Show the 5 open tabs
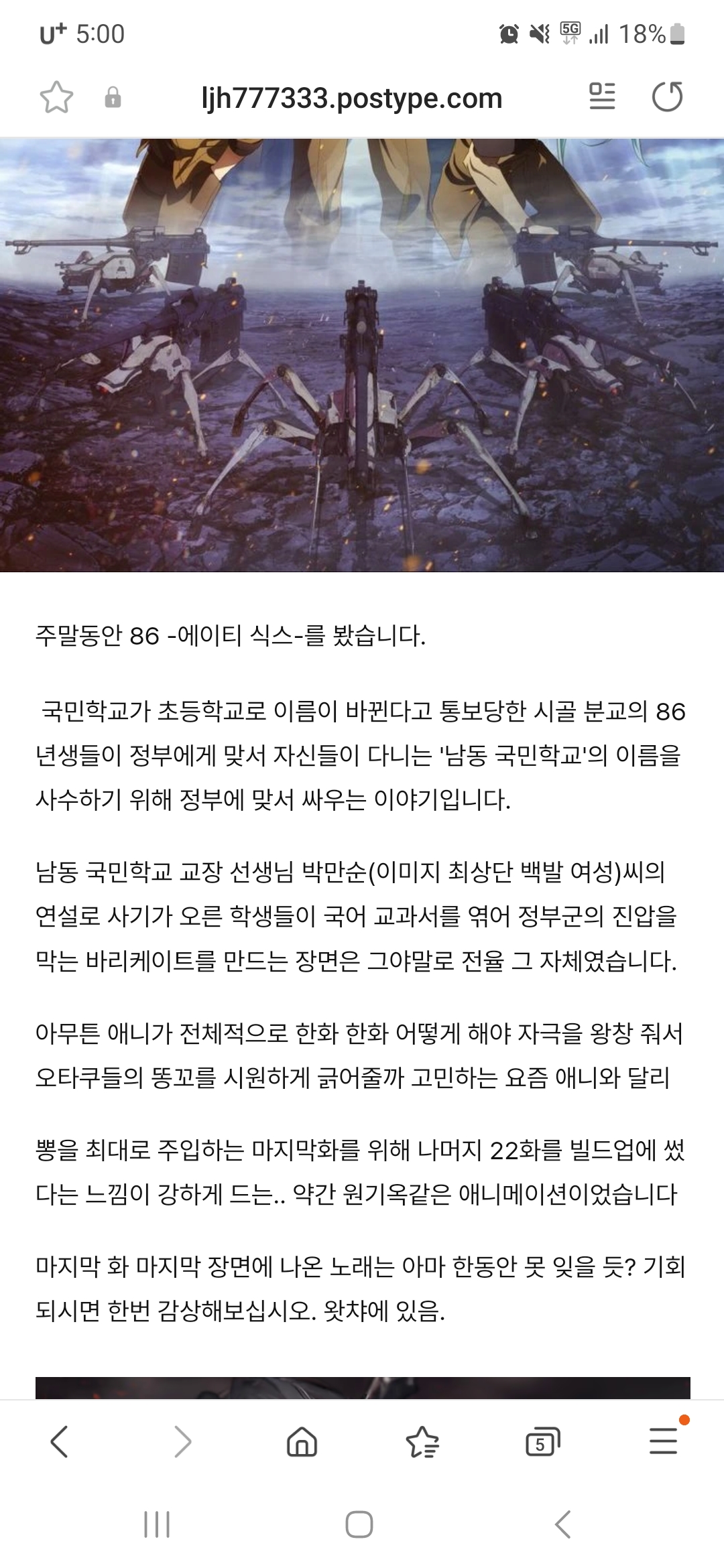 point(542,1441)
